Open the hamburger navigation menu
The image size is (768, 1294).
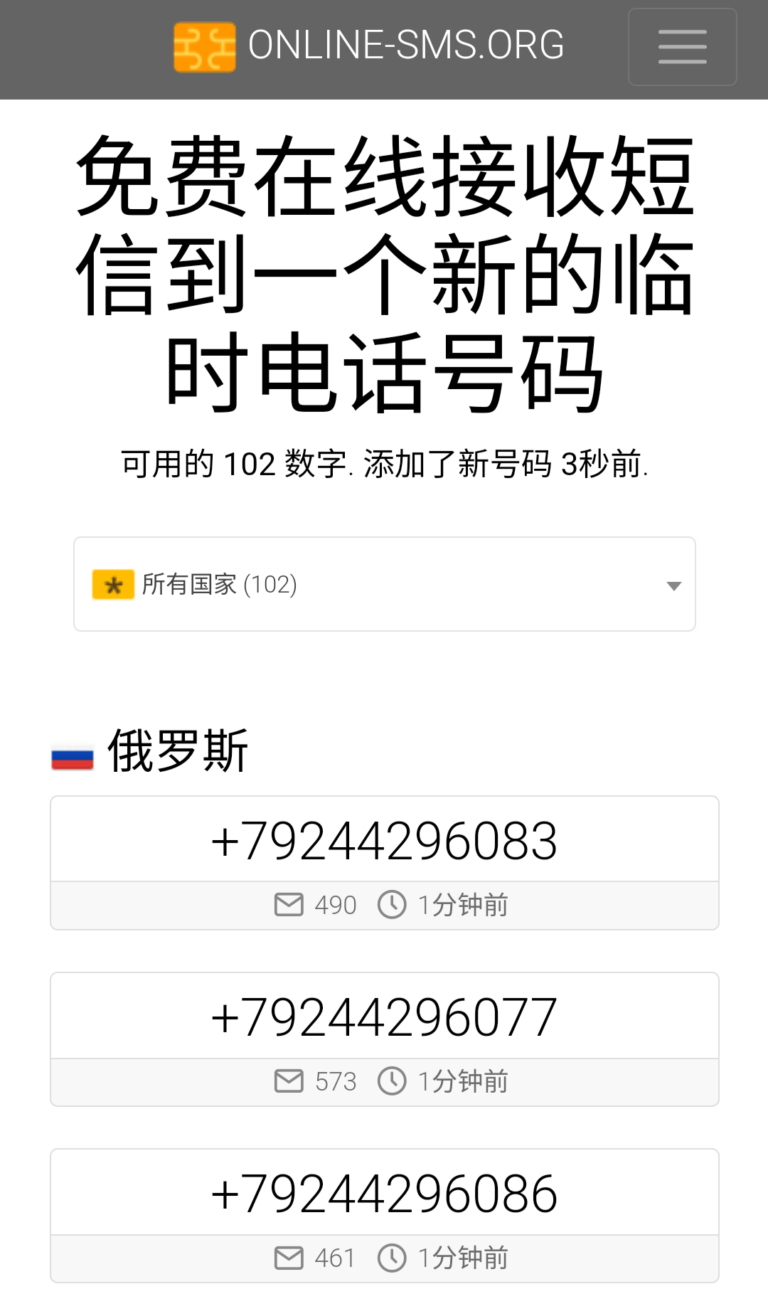(x=682, y=47)
